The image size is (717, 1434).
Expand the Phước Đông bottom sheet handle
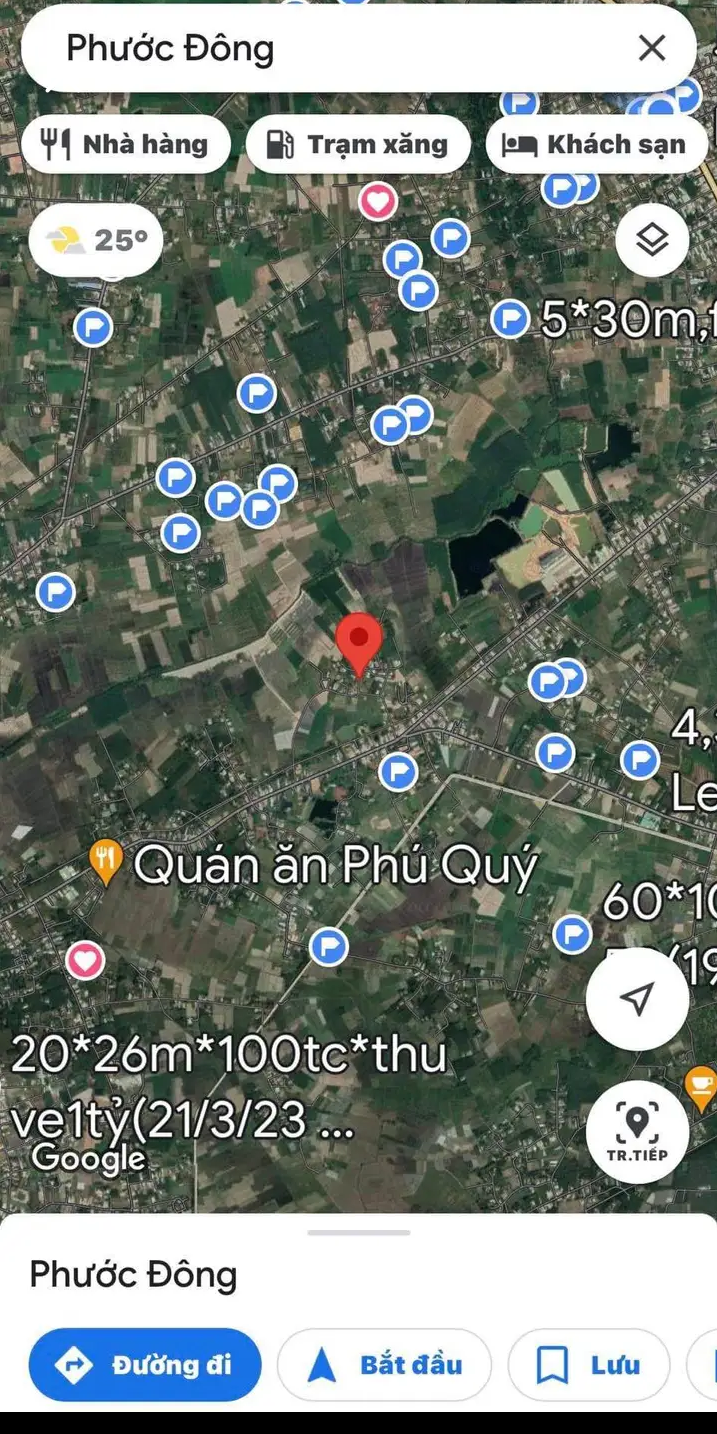tap(358, 1232)
